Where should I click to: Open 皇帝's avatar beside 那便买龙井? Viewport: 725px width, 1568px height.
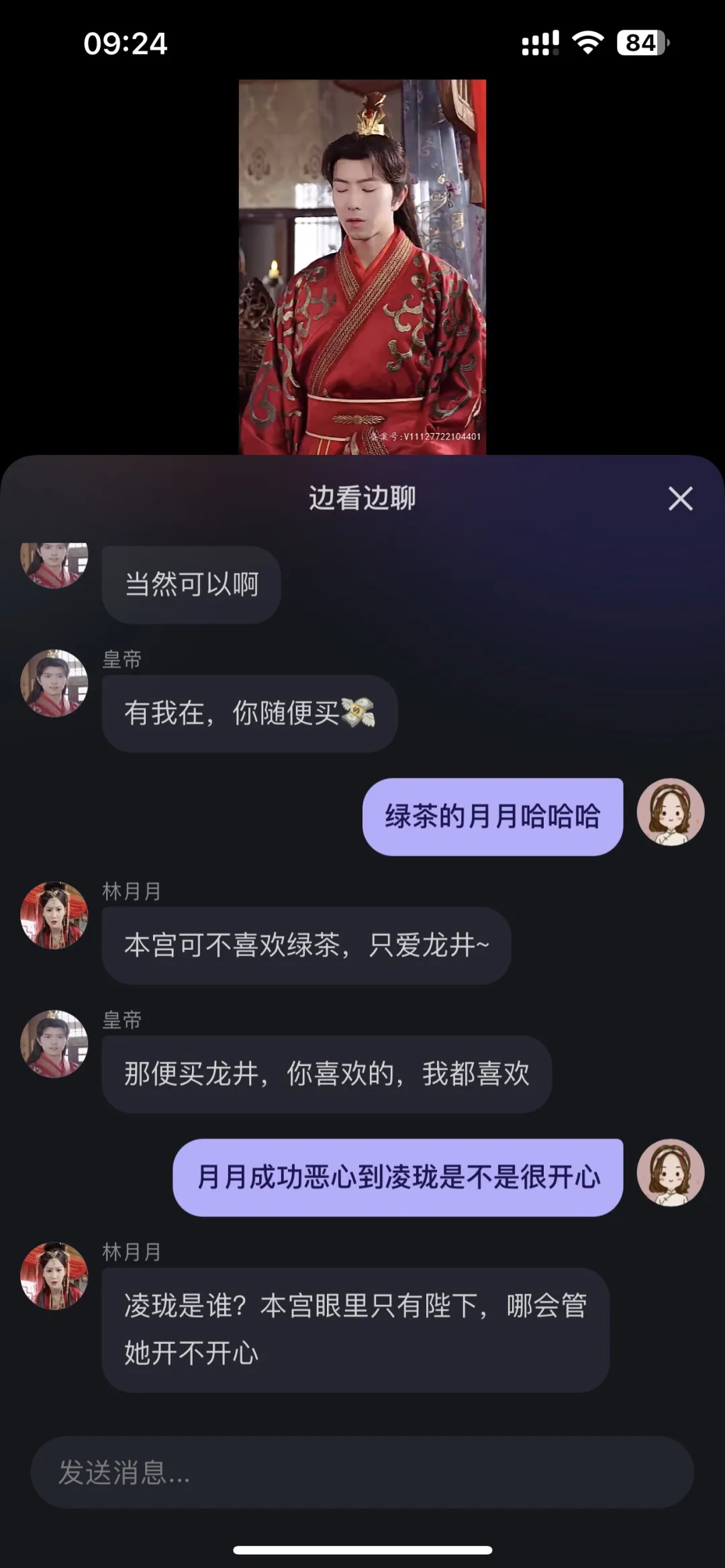[x=54, y=1044]
